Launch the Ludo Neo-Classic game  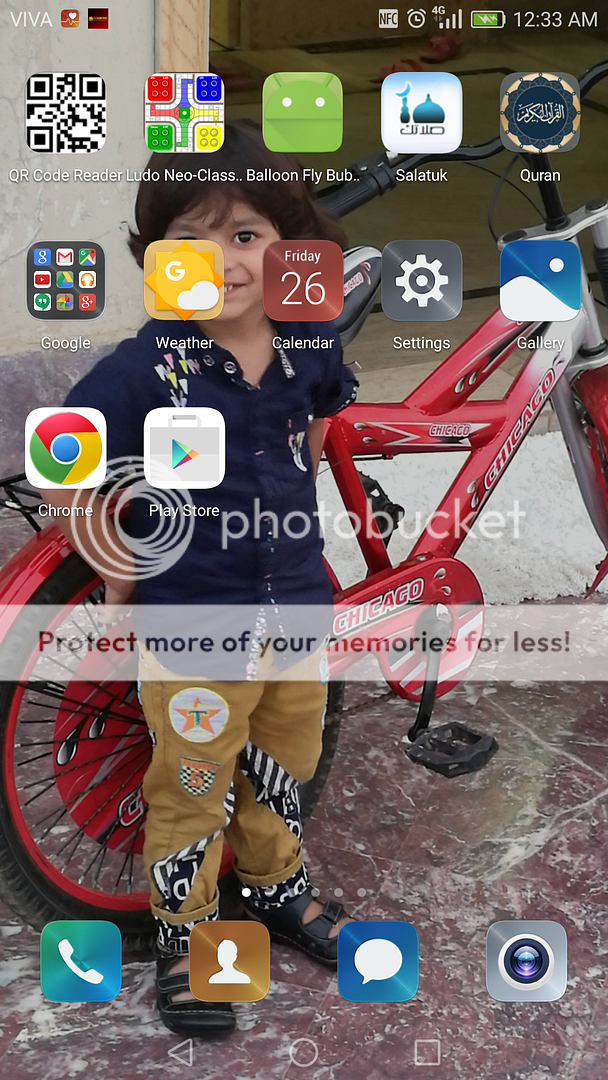point(185,113)
